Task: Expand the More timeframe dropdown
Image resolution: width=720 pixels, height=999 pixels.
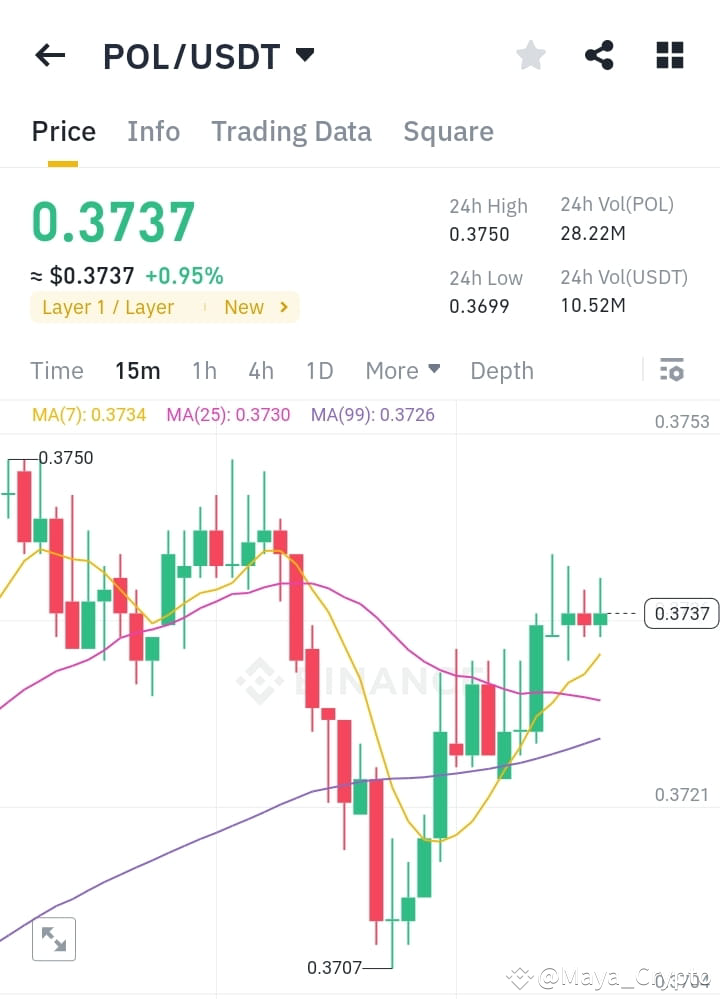Action: 403,370
